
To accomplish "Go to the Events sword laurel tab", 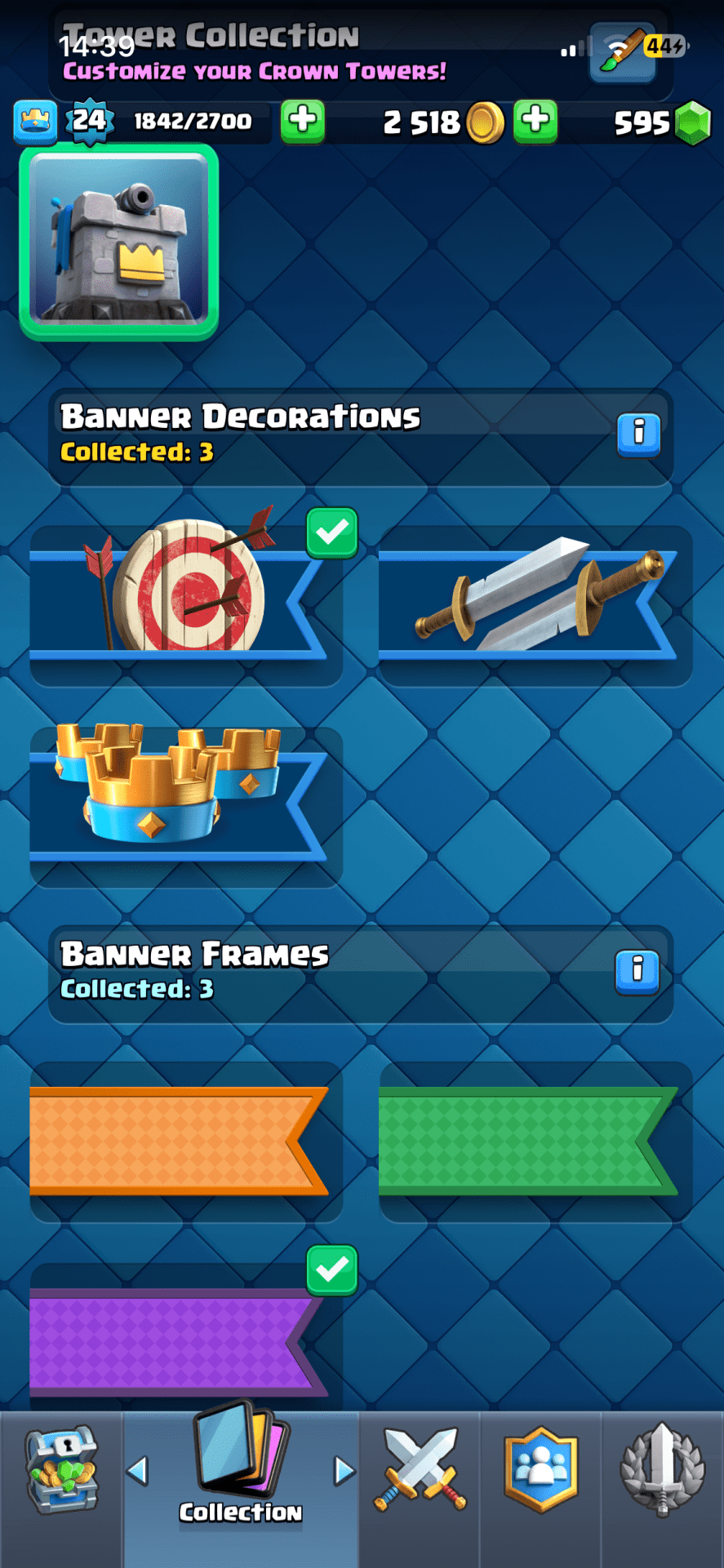I will coord(662,1470).
